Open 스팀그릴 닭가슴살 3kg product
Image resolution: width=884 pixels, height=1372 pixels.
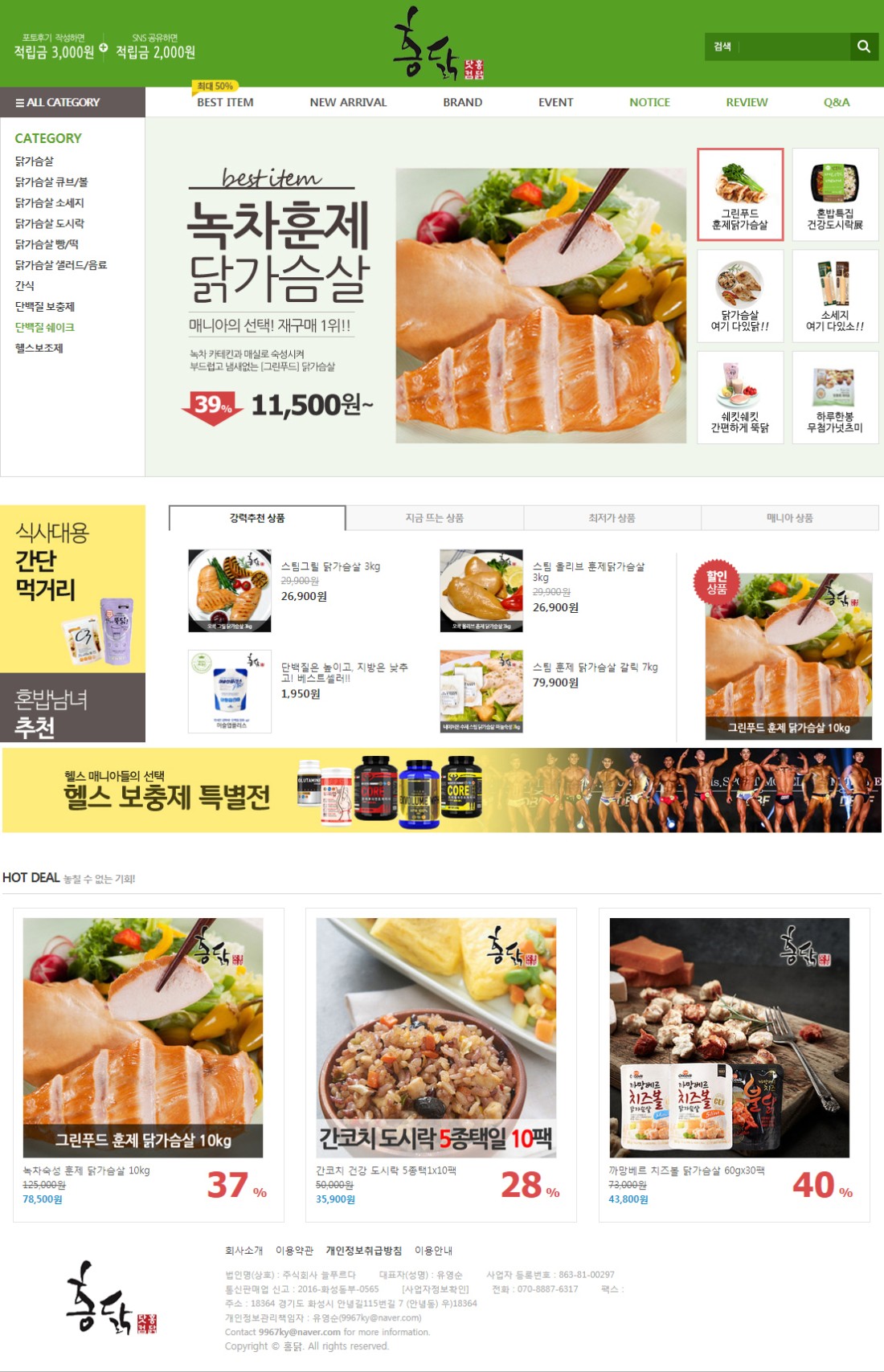pyautogui.click(x=330, y=566)
